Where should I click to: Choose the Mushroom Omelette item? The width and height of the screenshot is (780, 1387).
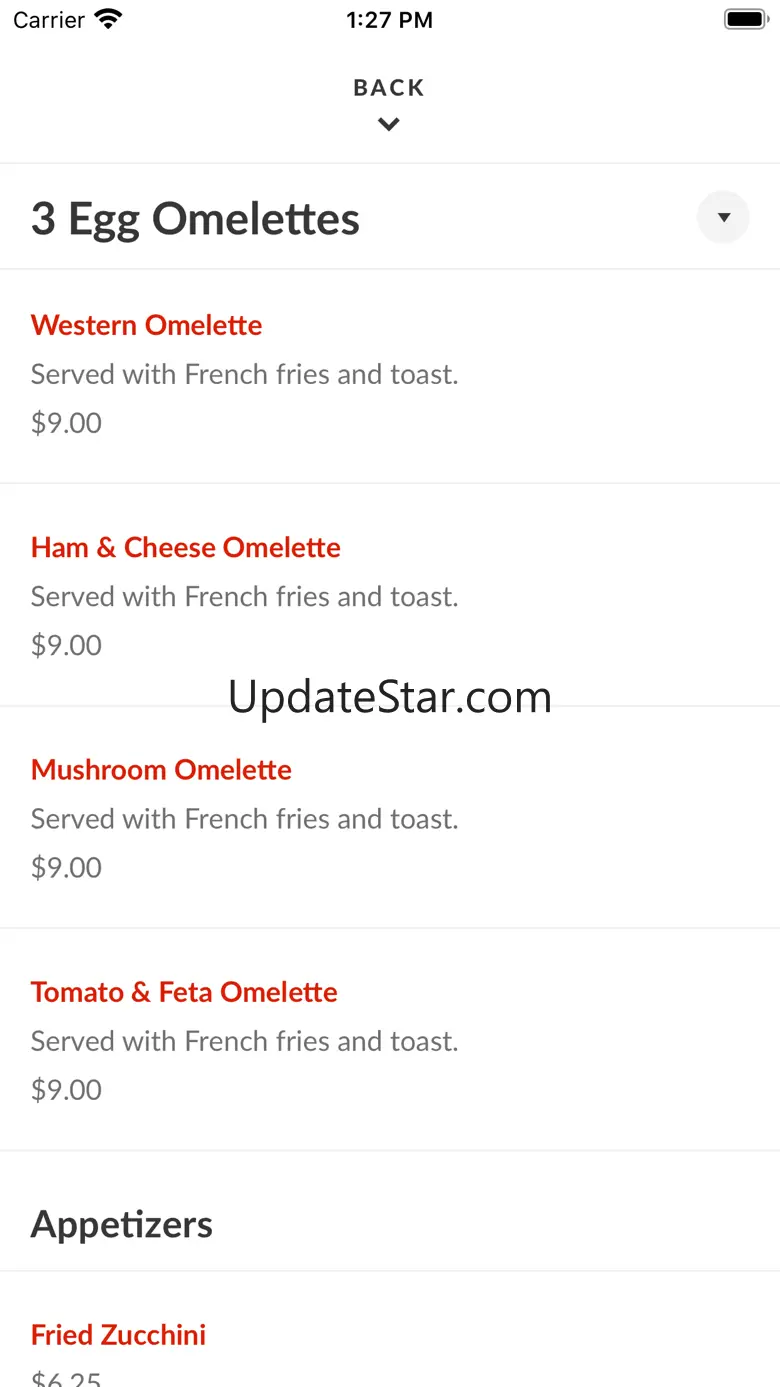click(x=161, y=770)
